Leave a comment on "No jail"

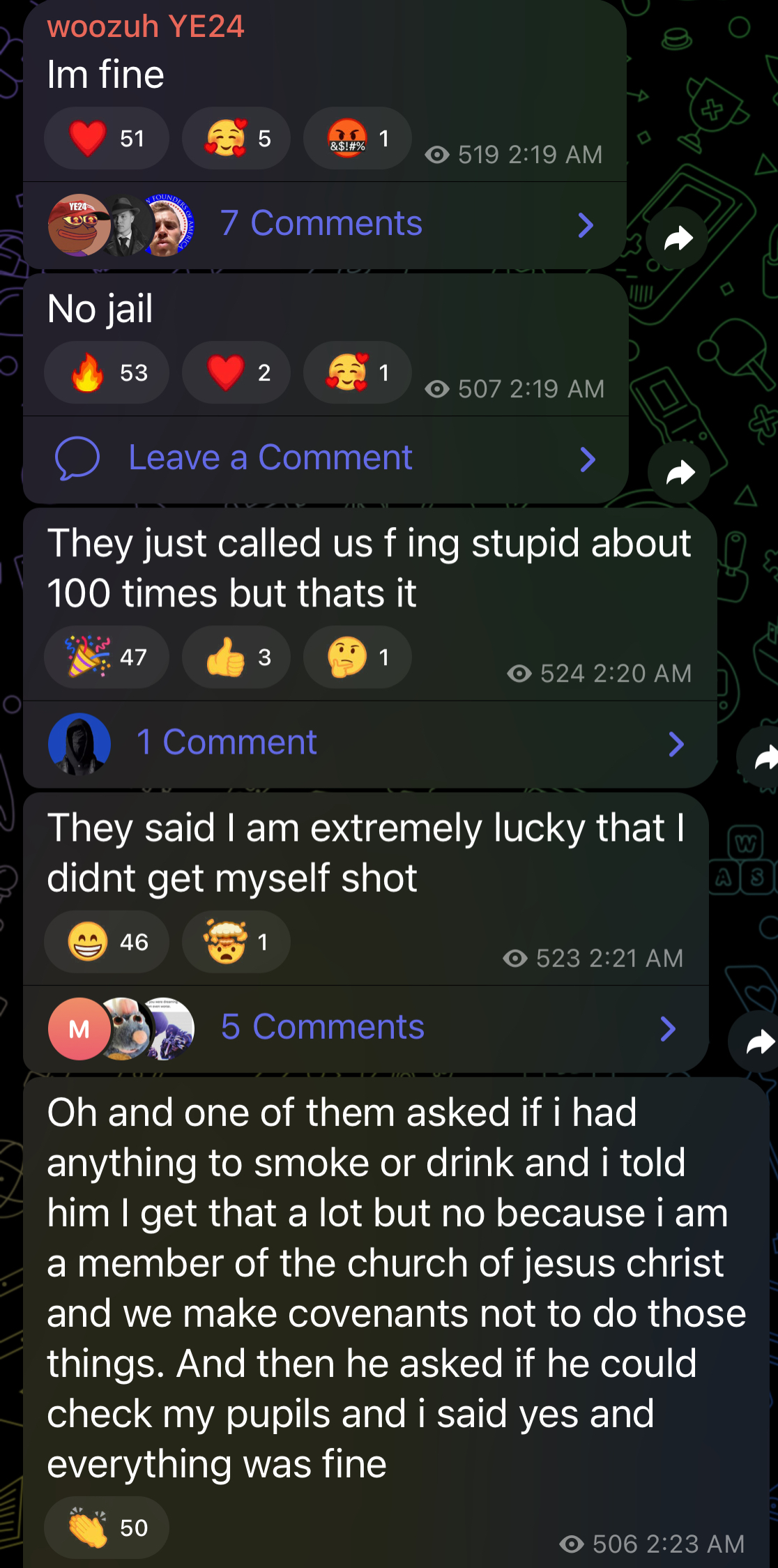(x=325, y=459)
